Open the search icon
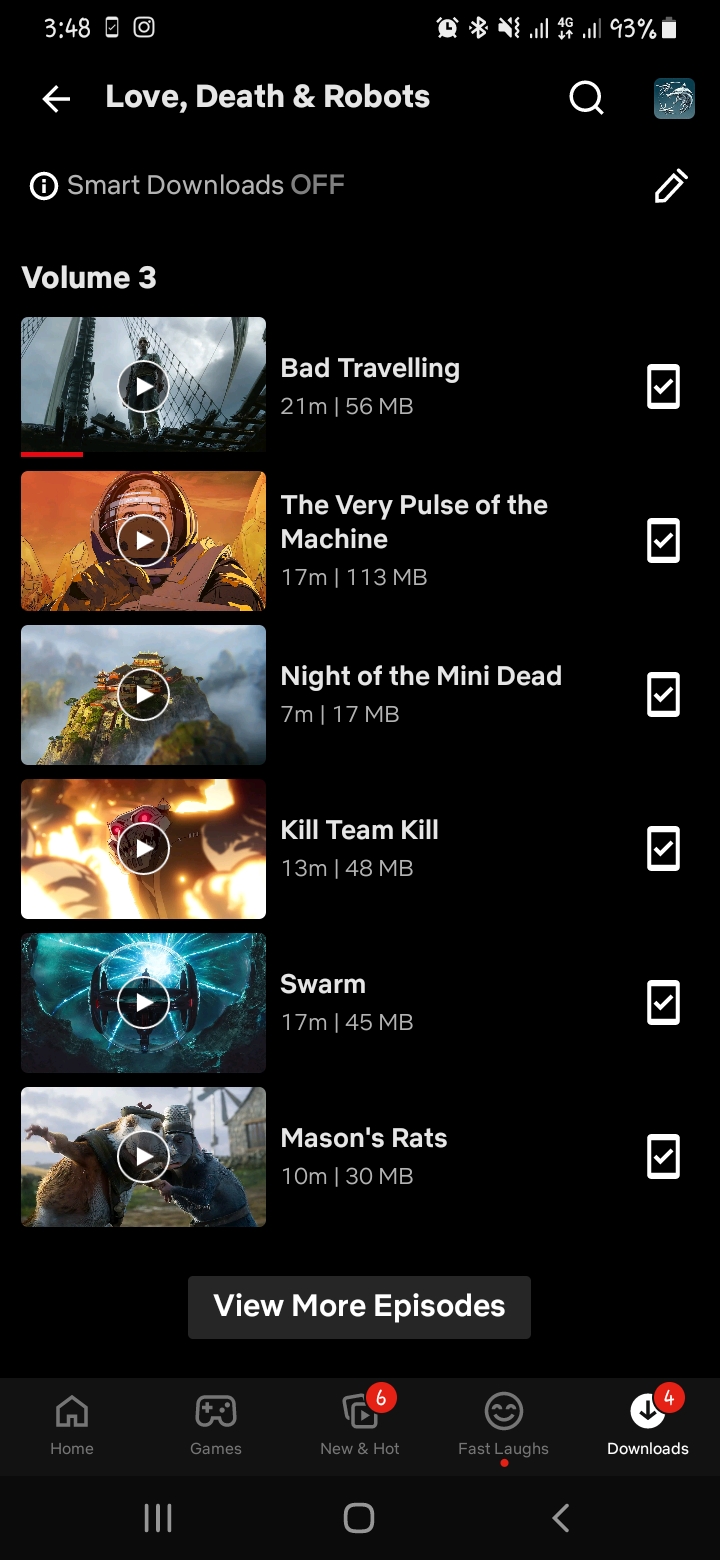 pyautogui.click(x=586, y=98)
